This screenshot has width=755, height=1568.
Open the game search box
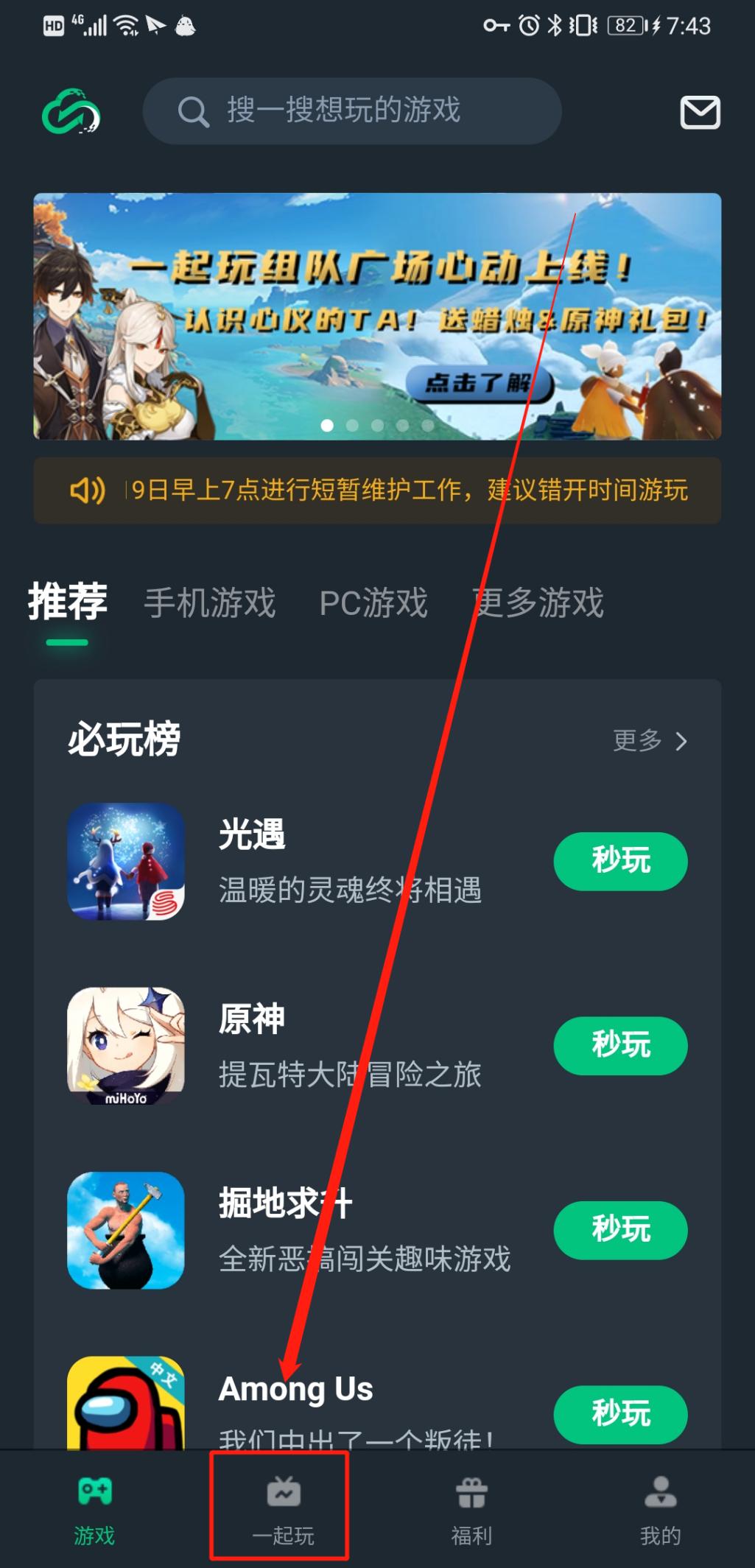352,111
